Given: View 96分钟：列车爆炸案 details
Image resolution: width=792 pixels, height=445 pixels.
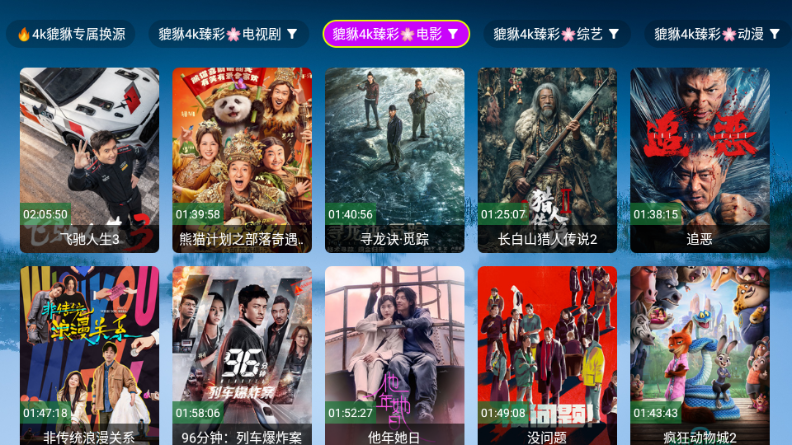Looking at the screenshot, I should coord(242,355).
